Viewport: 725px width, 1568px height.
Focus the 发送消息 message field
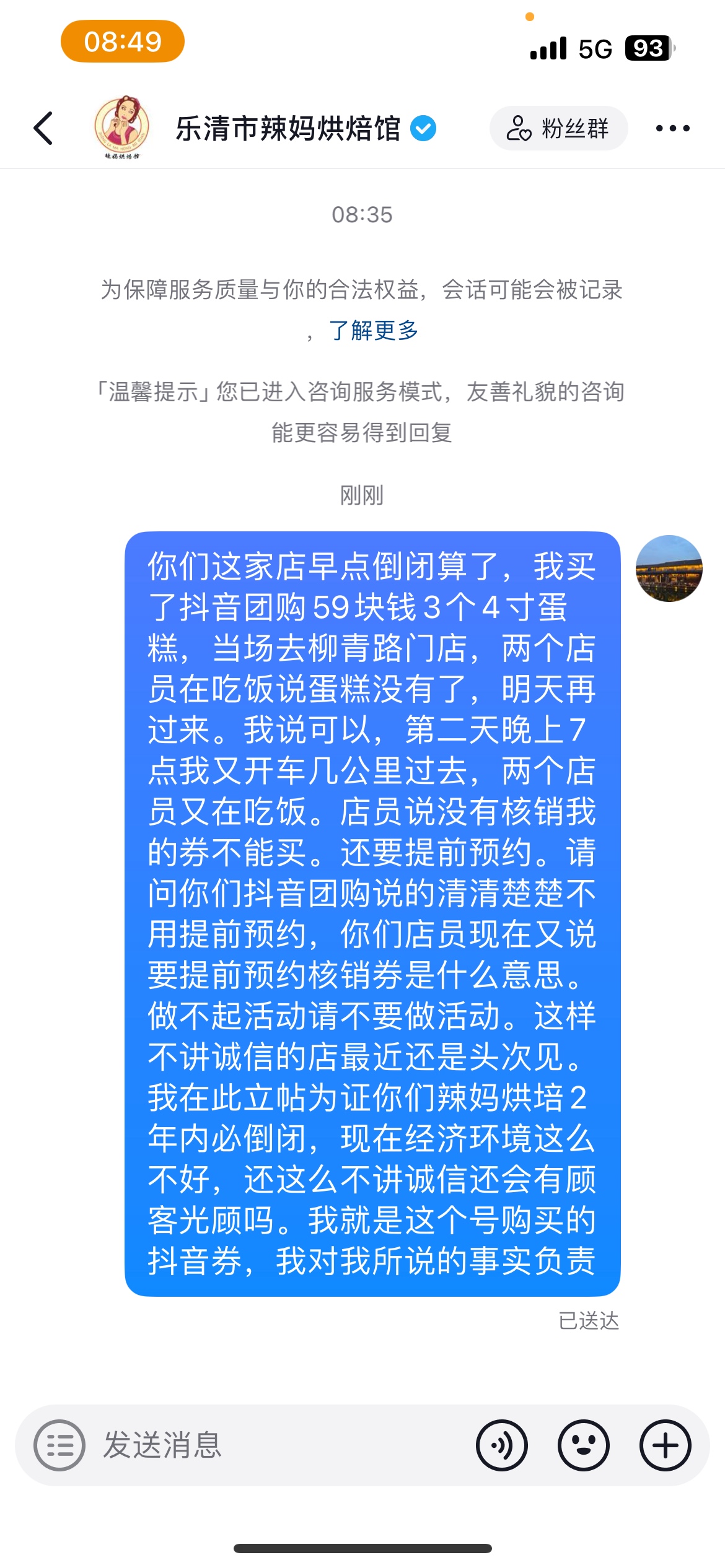(x=279, y=1445)
